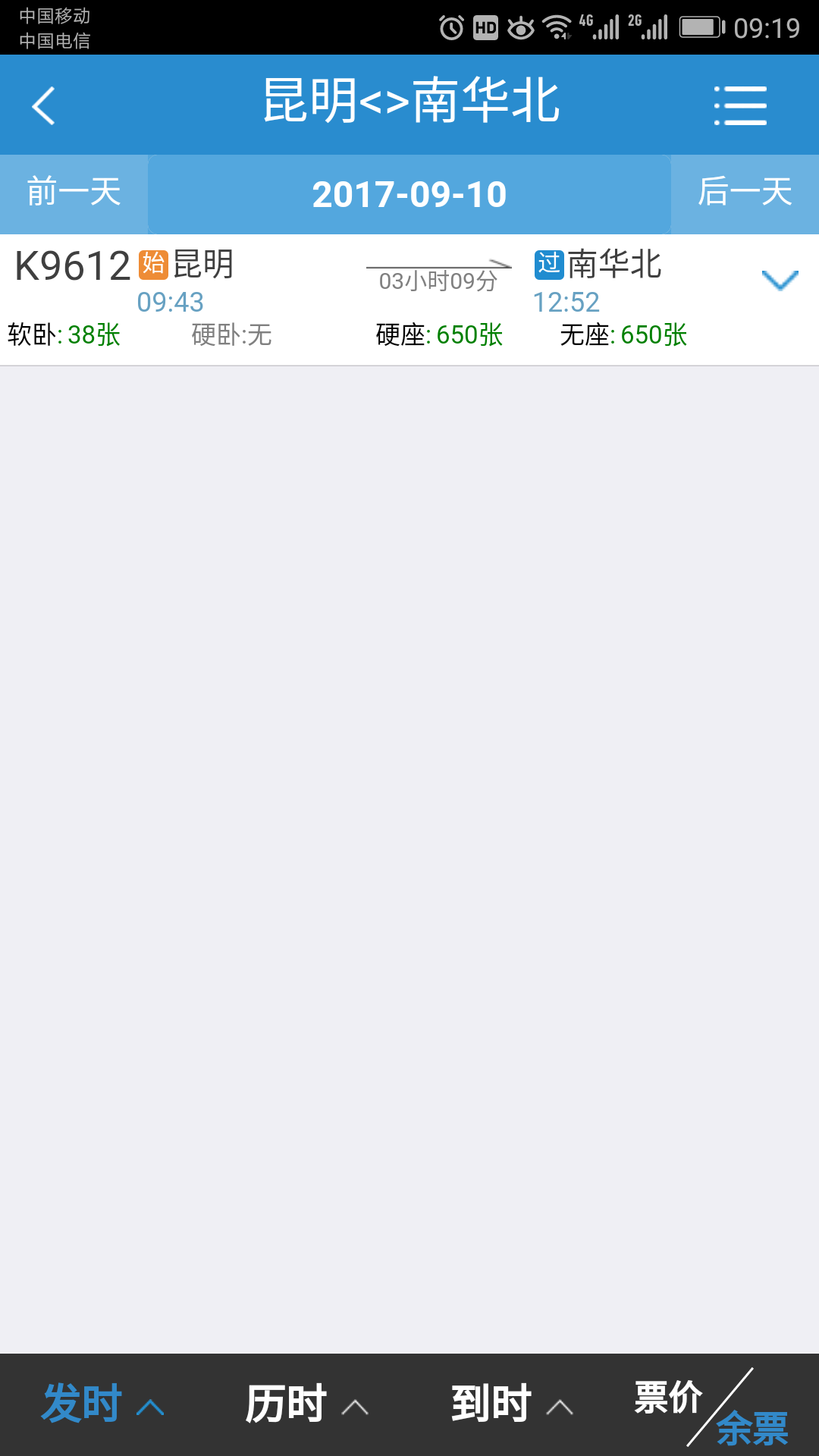The image size is (819, 1456).
Task: Open date picker 2017-09-10
Action: pos(409,195)
